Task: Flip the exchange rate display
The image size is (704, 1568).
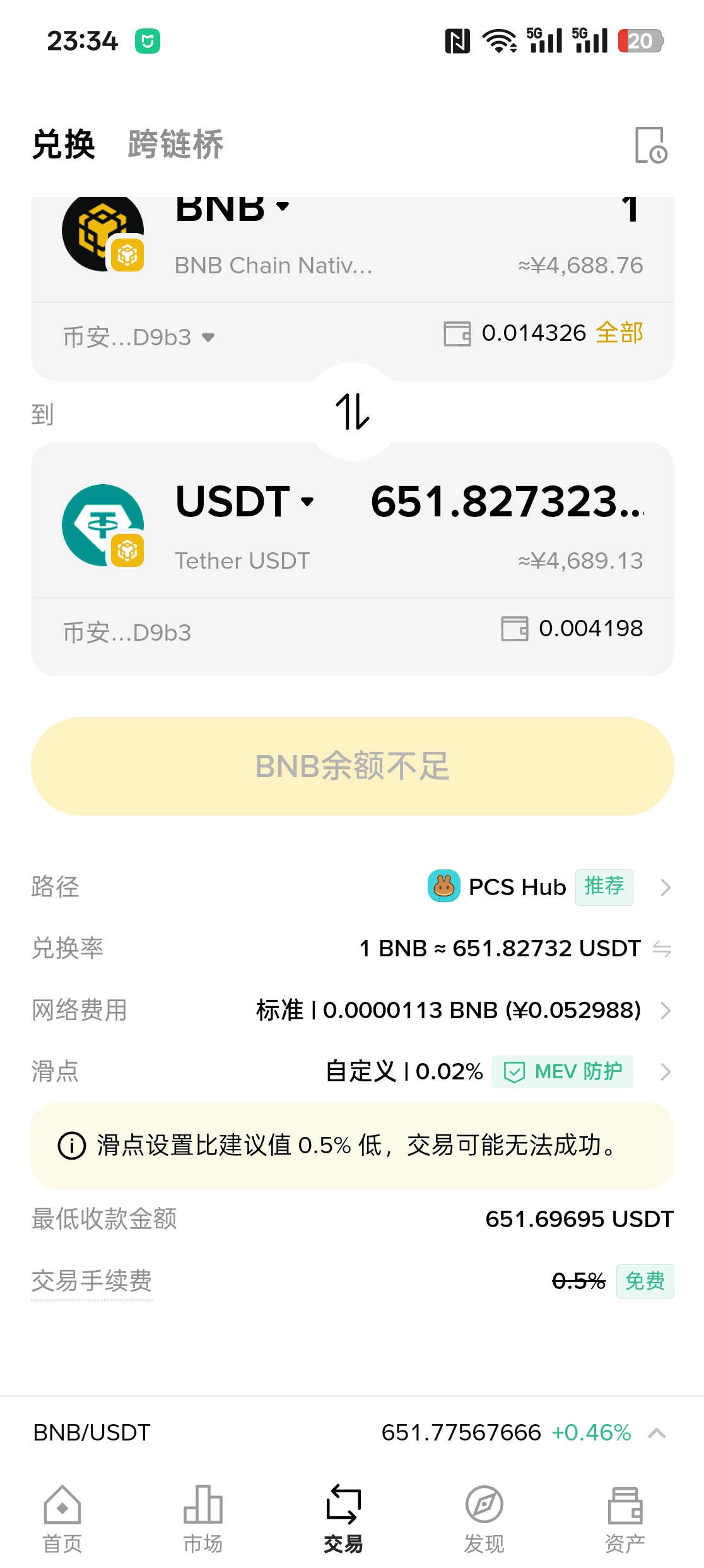Action: 662,948
